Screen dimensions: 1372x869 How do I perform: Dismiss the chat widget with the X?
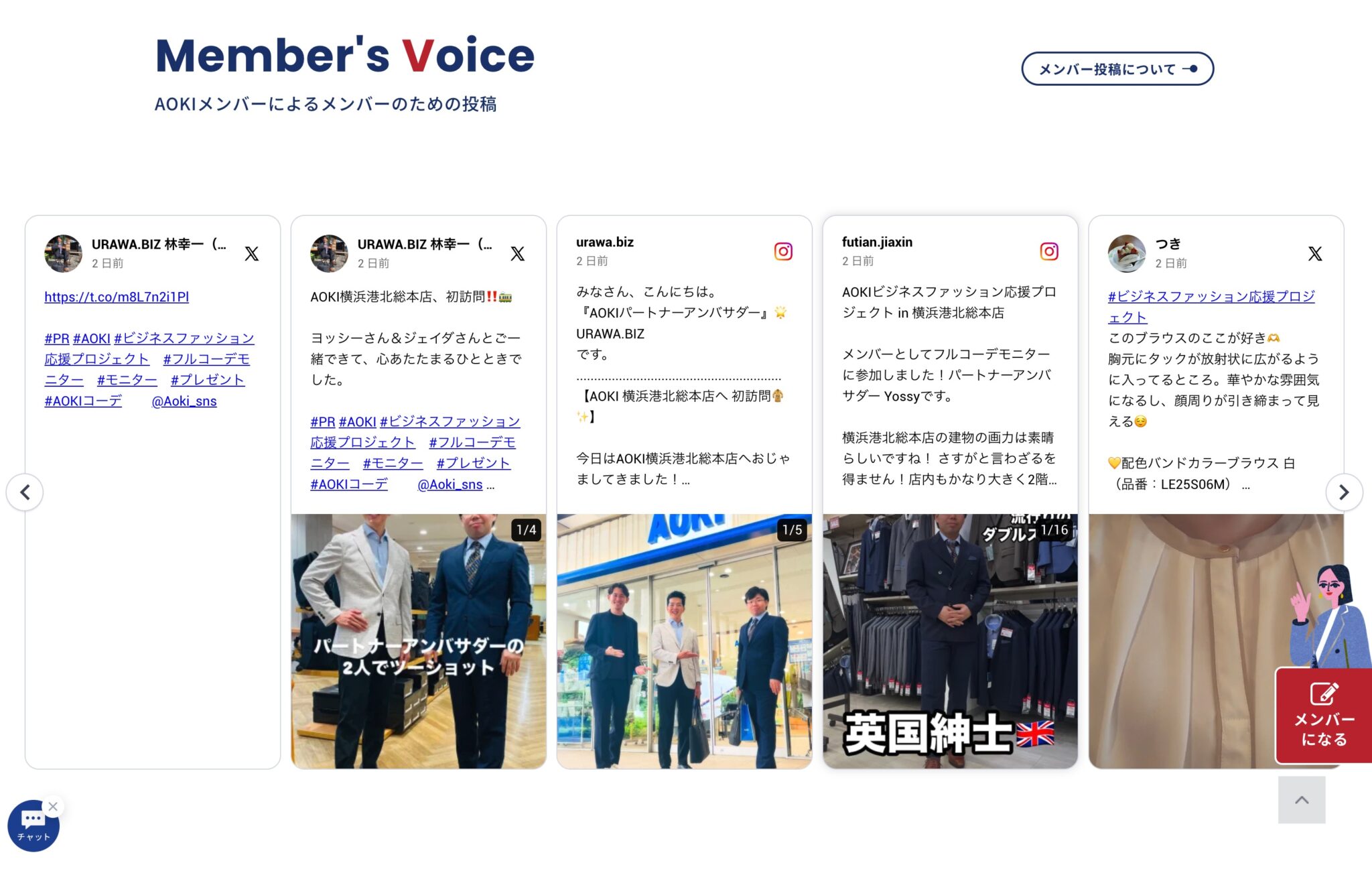click(53, 806)
